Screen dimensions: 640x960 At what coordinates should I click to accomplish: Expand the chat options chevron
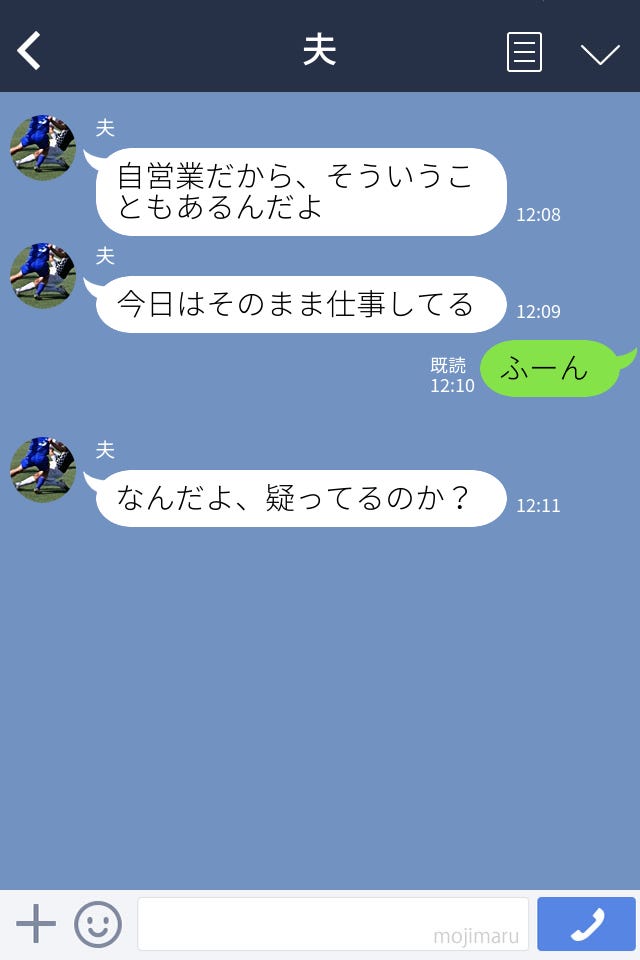pyautogui.click(x=600, y=53)
